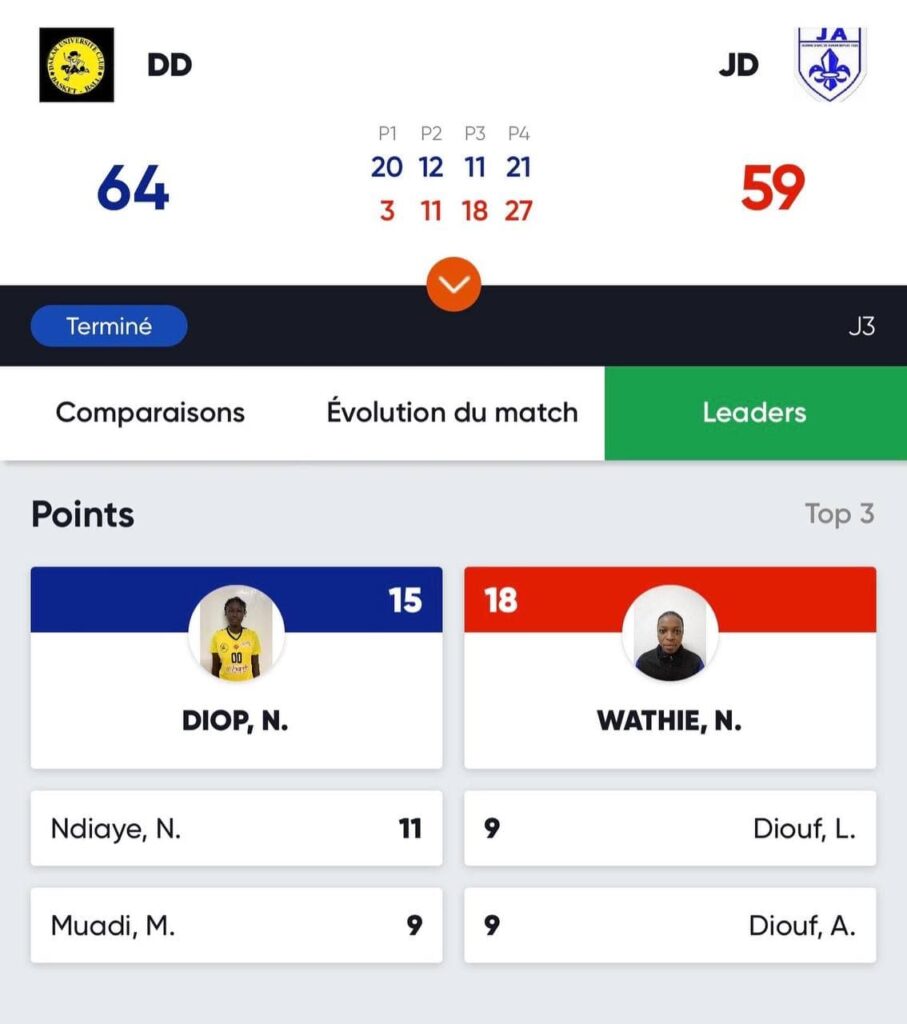The width and height of the screenshot is (907, 1024).
Task: Open Muadi, M. player row
Action: tap(236, 926)
